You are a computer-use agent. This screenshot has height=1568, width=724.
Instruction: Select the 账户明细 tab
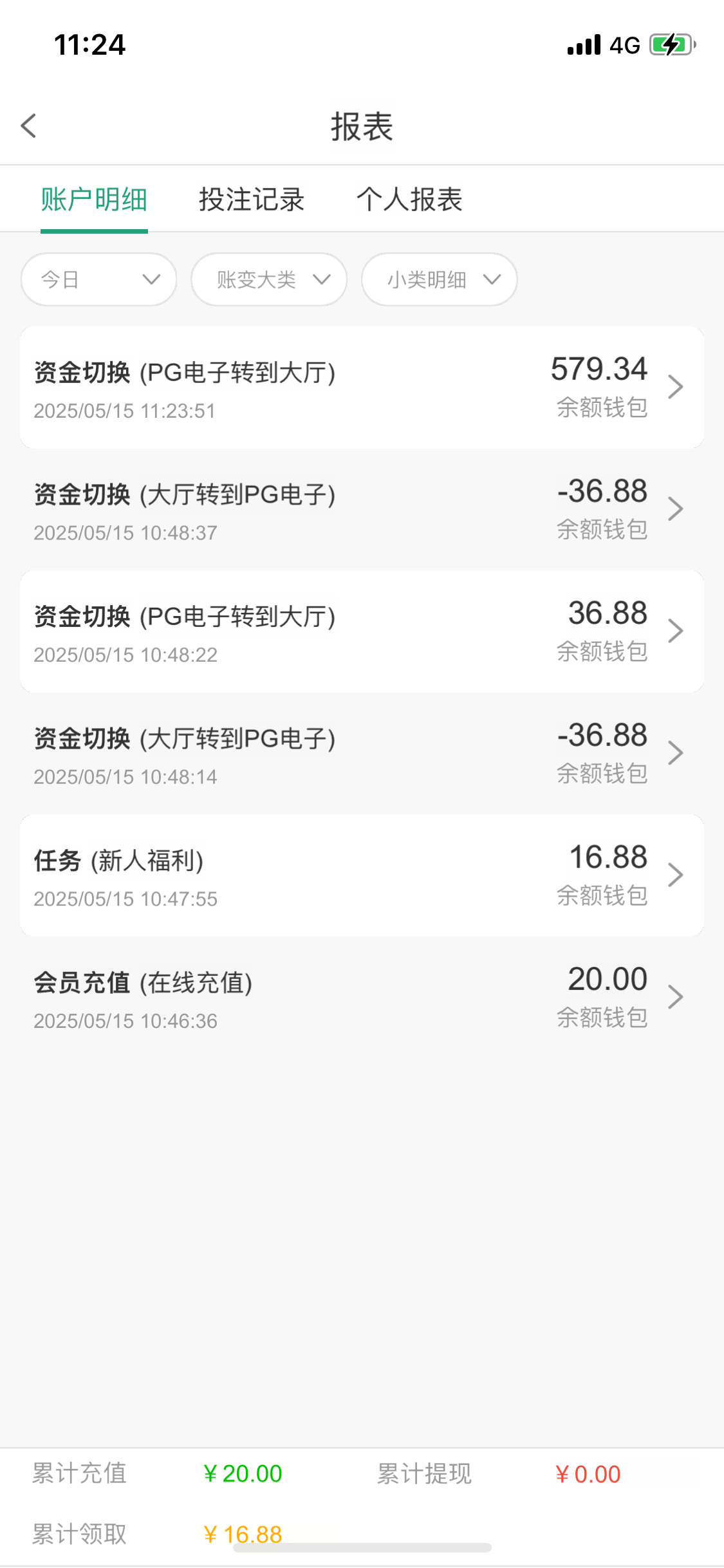94,200
